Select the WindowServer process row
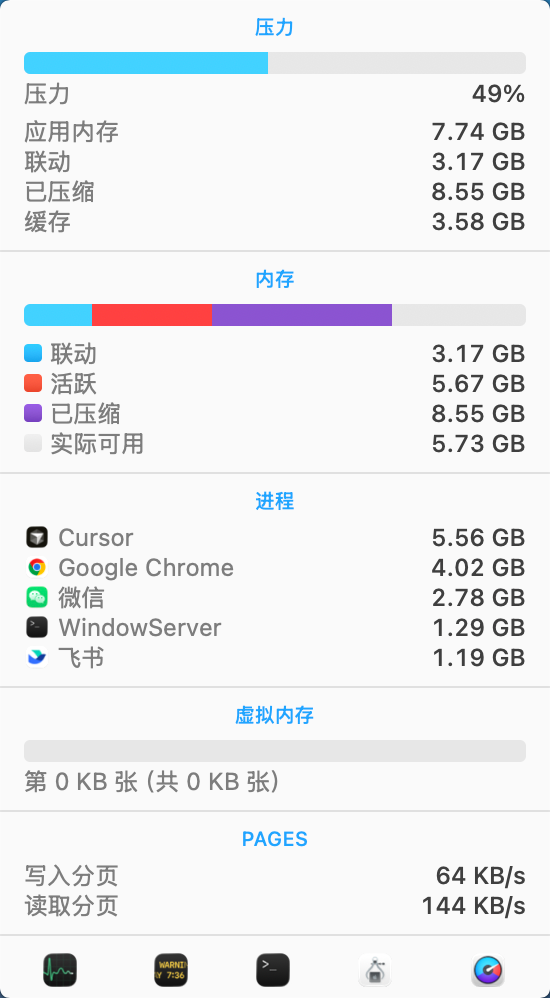The width and height of the screenshot is (550, 998). [x=275, y=628]
